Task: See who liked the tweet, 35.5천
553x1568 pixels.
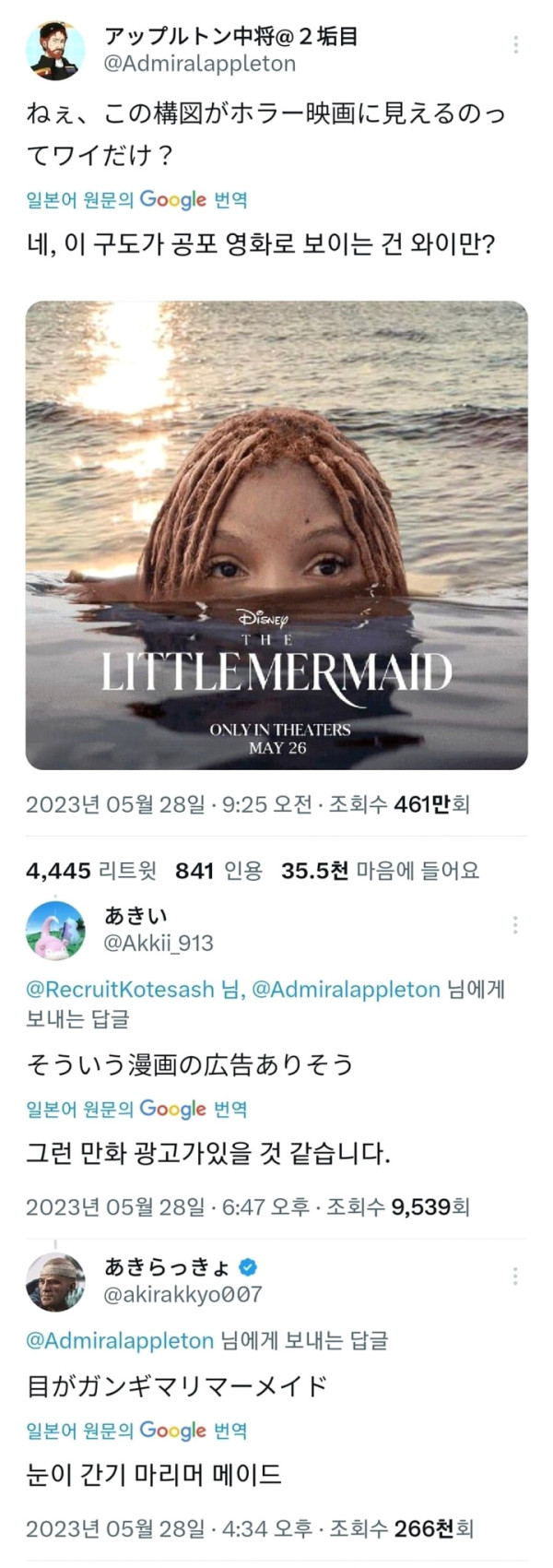Action: coord(380,870)
